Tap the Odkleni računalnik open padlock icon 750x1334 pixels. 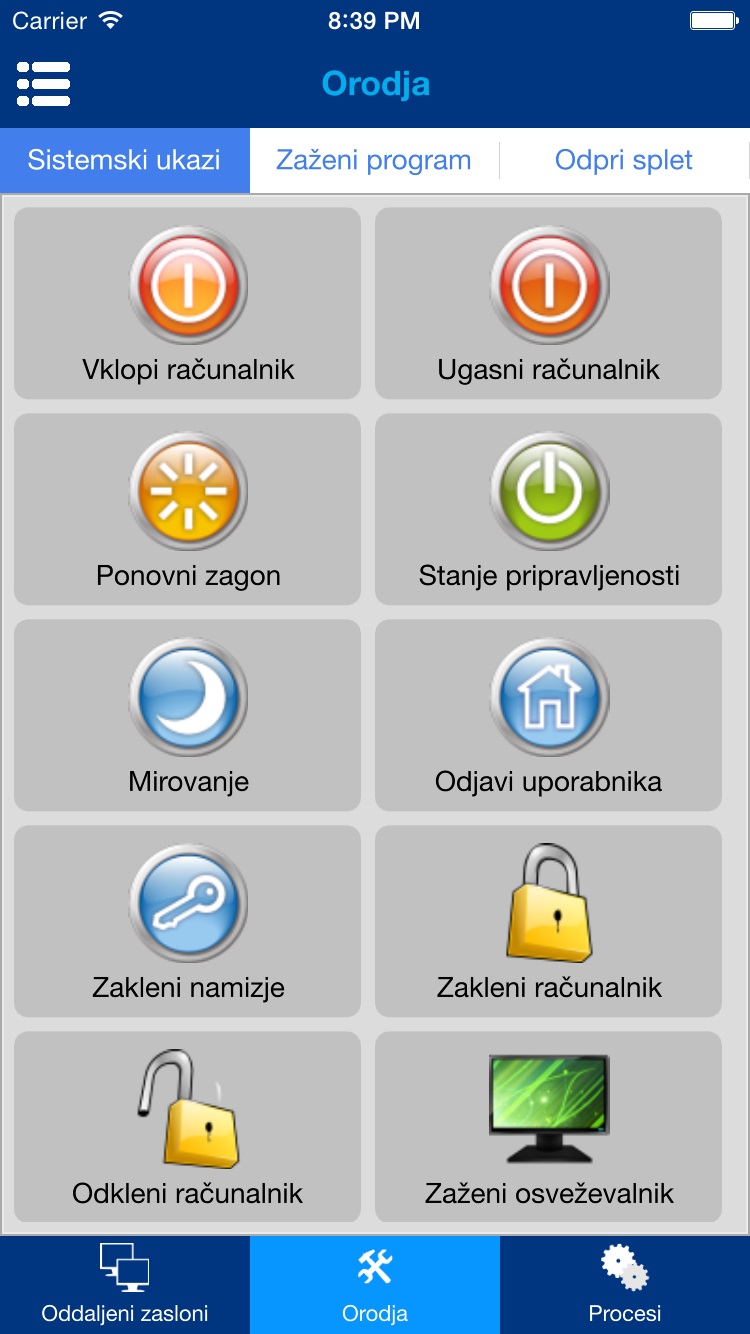[188, 1110]
